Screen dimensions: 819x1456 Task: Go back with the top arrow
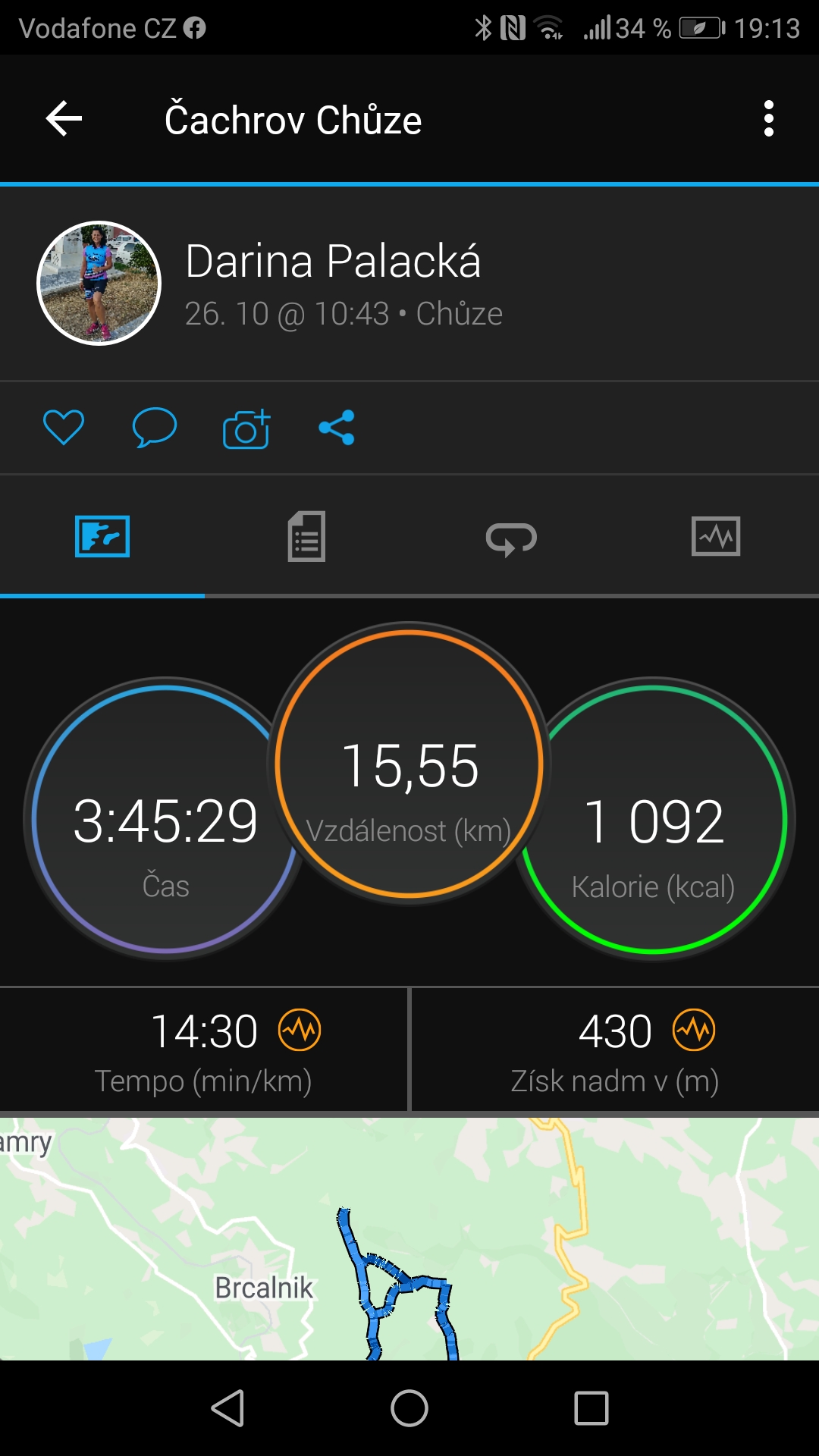(64, 119)
